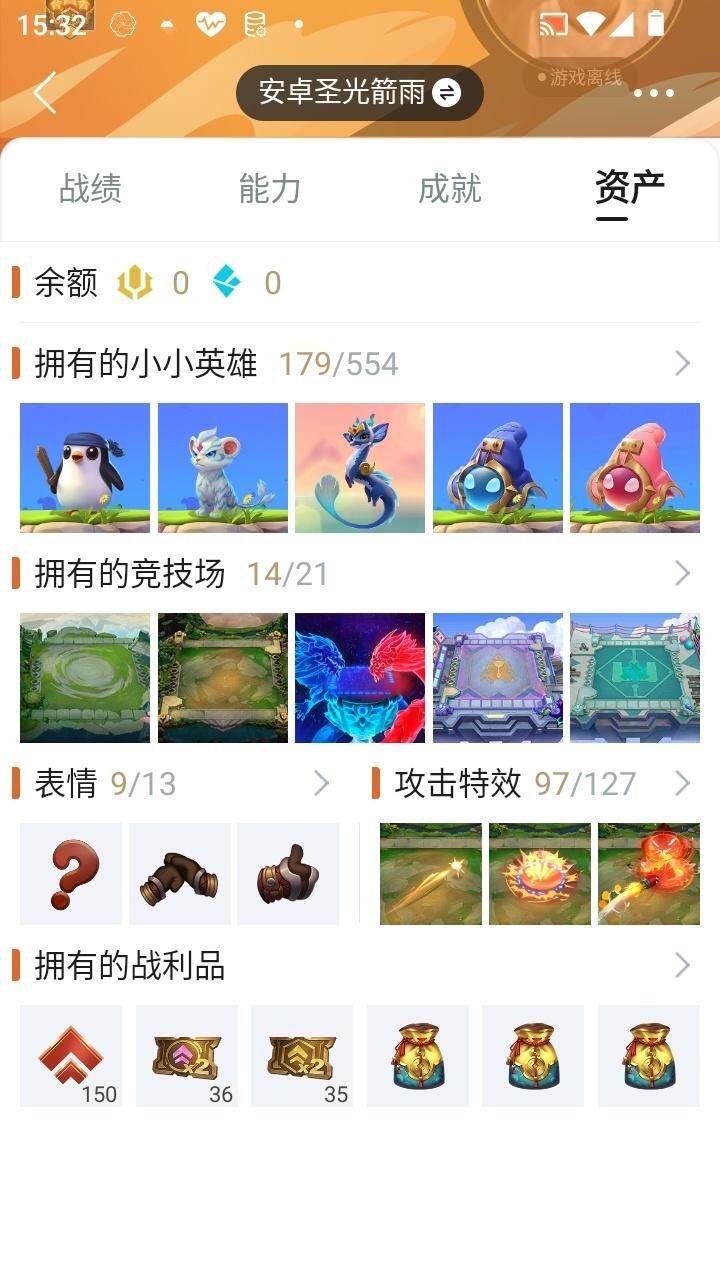This screenshot has height=1280, width=720.
Task: Switch to the 能力 tab
Action: 270,188
